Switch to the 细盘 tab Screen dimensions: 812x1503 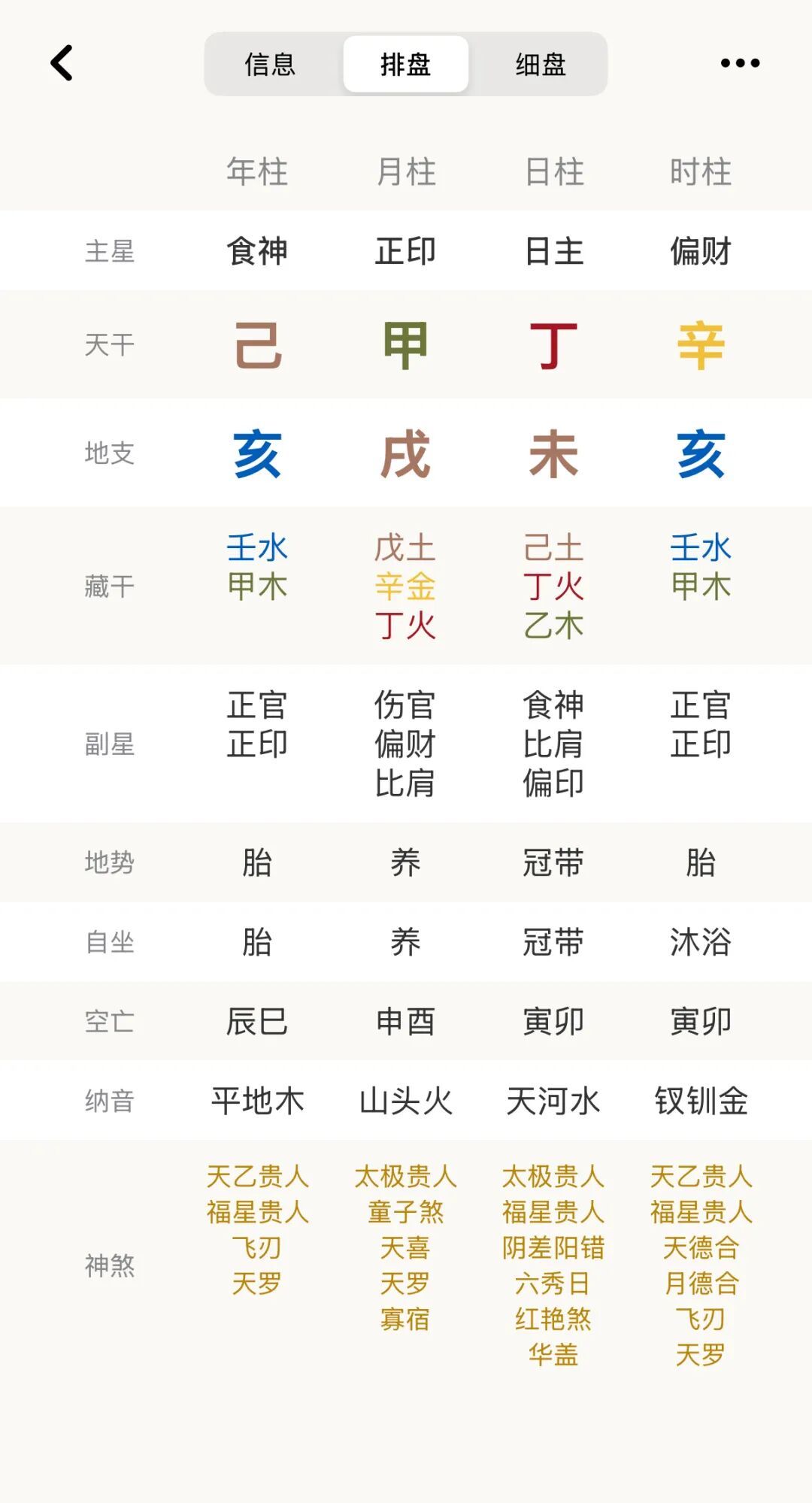[541, 65]
